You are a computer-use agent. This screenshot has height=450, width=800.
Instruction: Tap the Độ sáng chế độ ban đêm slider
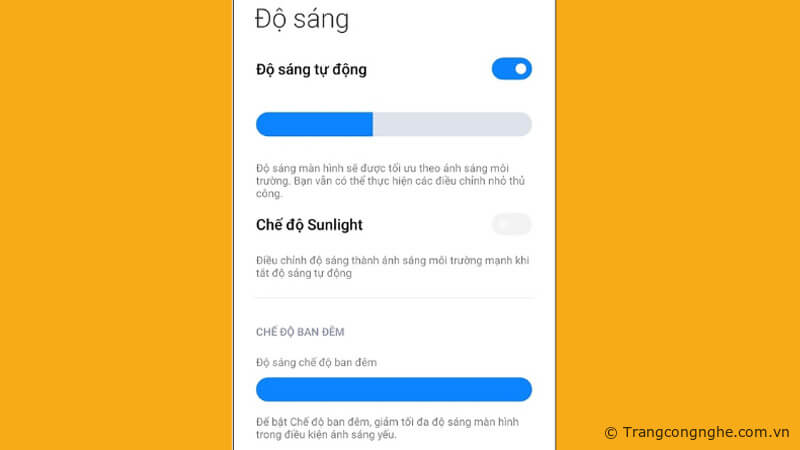pos(393,390)
